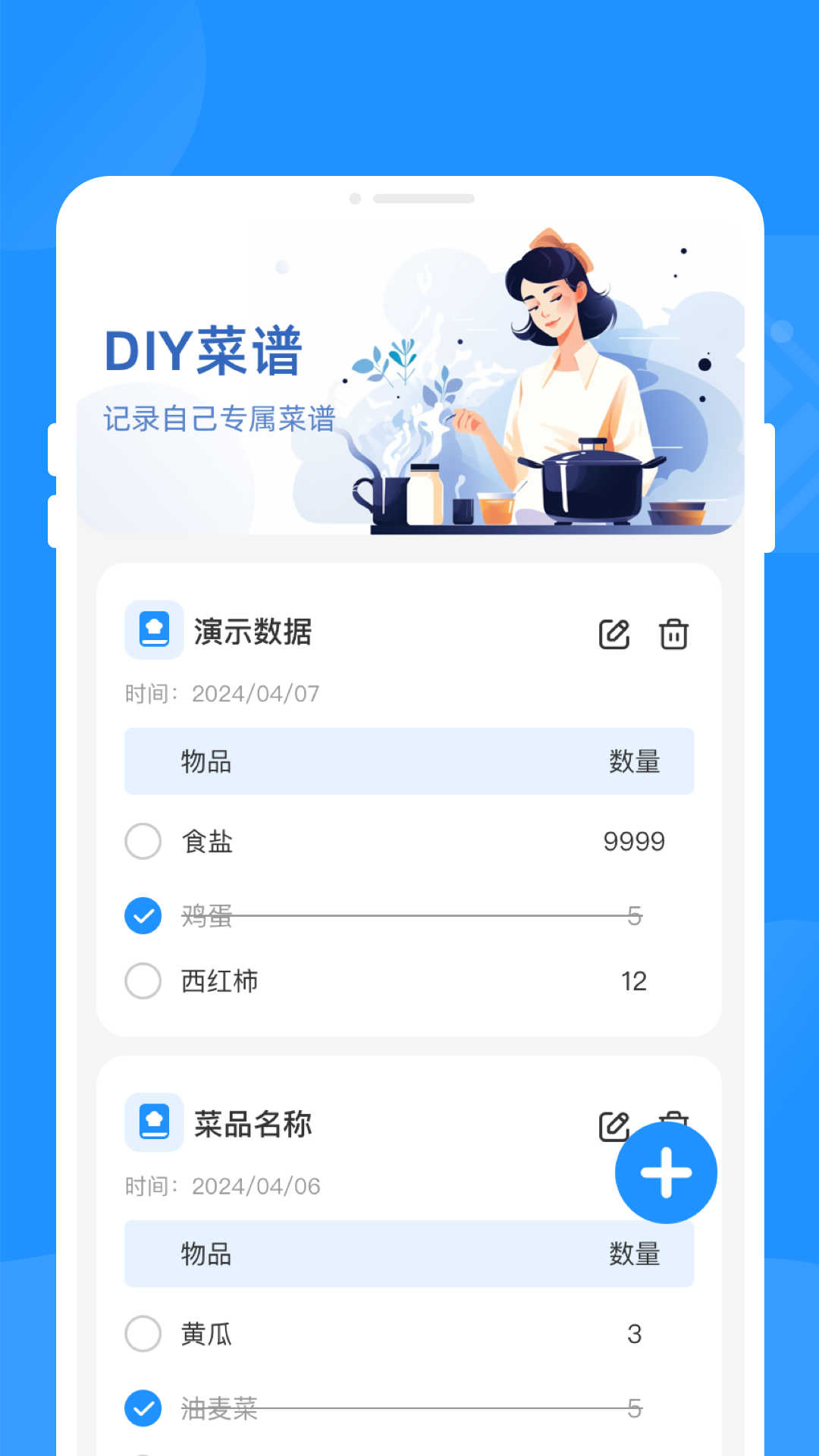Click the recipe book icon beside 演示数据

click(x=154, y=630)
